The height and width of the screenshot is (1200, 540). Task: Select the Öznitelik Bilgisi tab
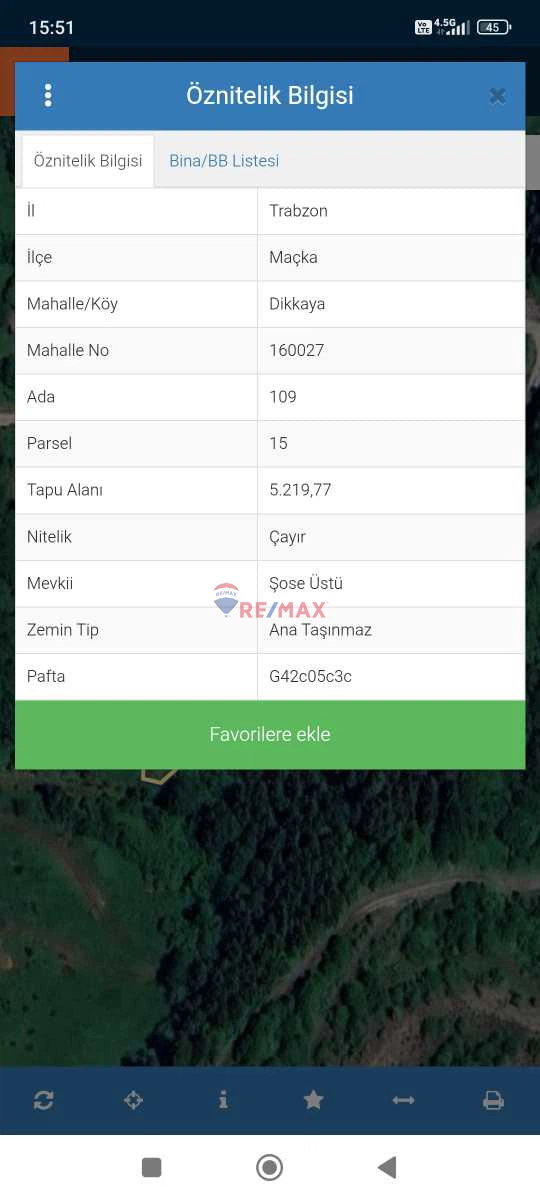click(x=88, y=161)
